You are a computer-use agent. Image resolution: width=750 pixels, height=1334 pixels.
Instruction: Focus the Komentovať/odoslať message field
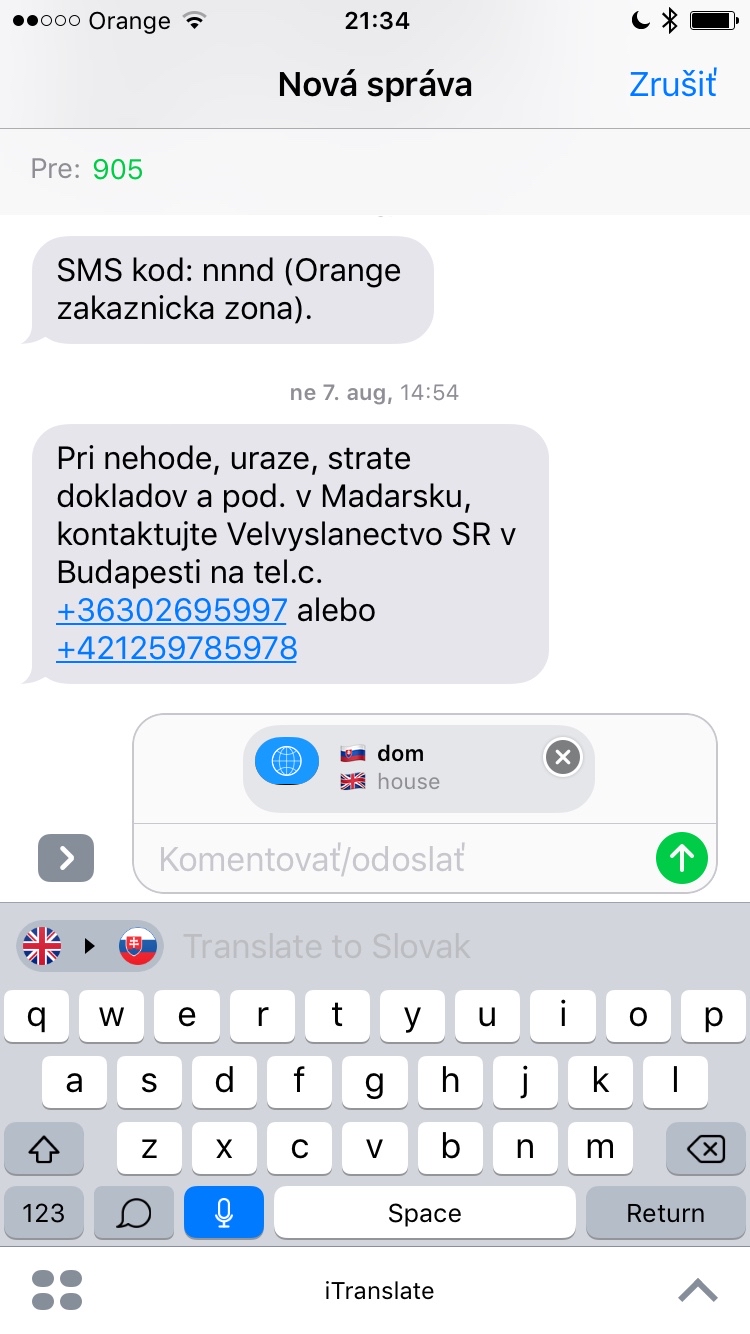(400, 858)
